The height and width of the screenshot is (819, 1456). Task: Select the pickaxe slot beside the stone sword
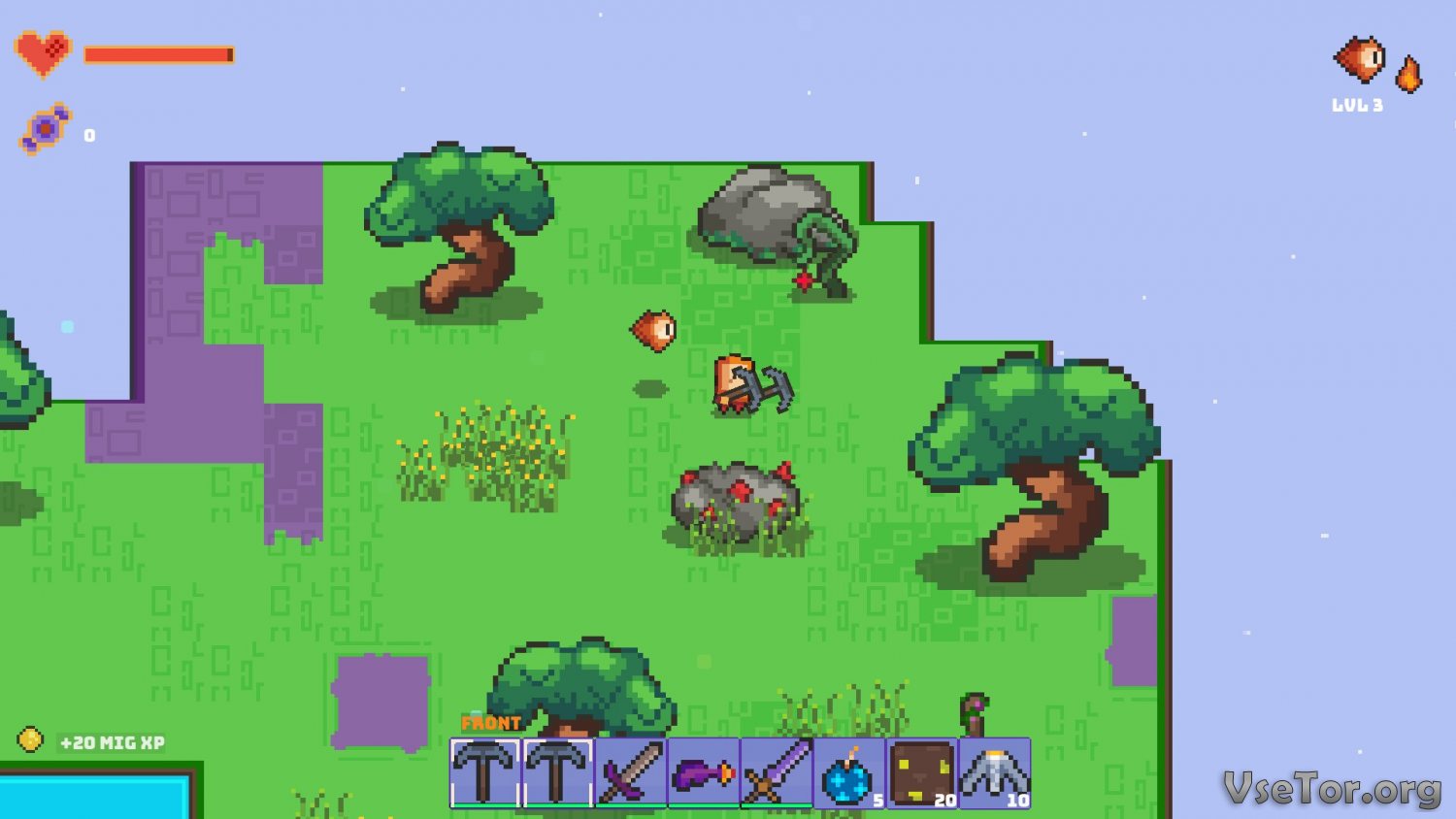(x=557, y=772)
